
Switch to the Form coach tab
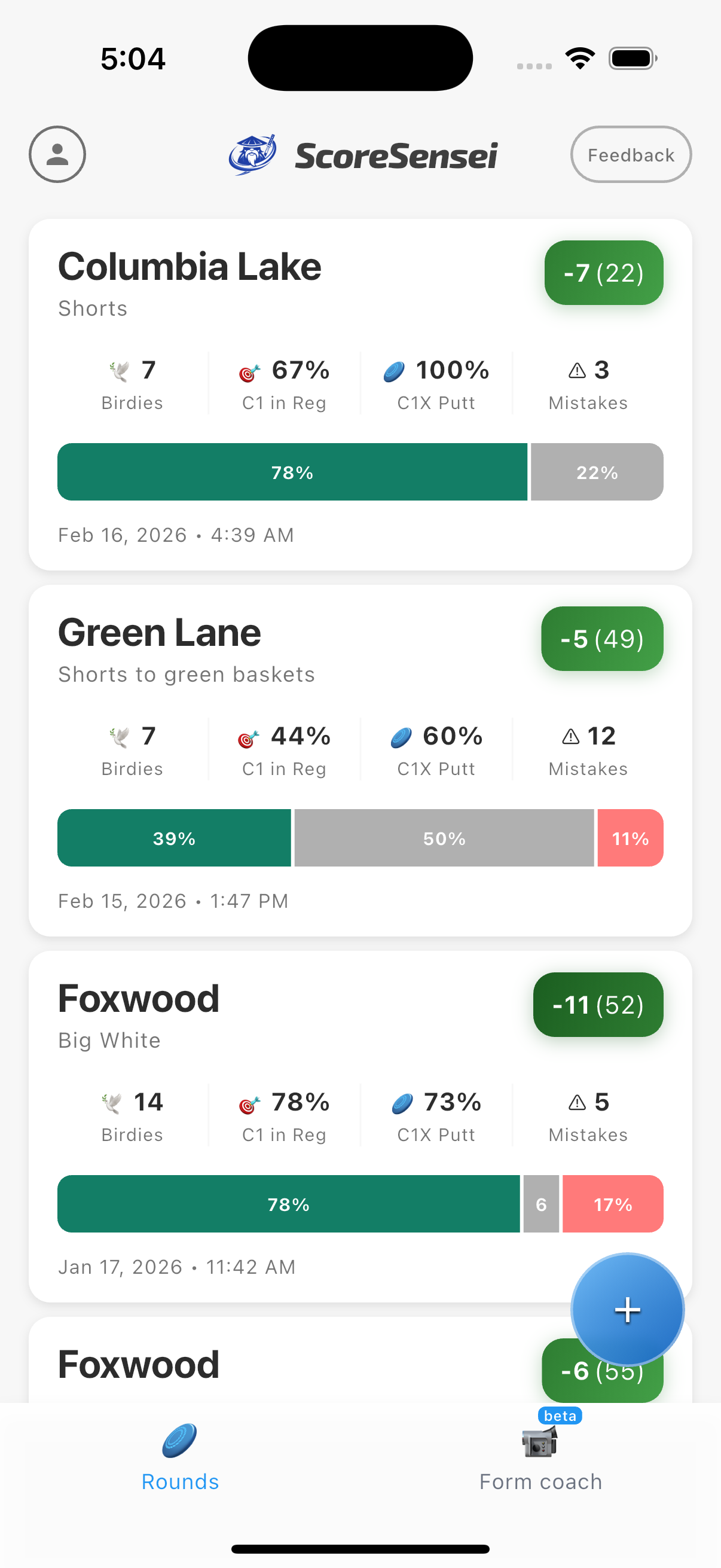(x=539, y=1467)
